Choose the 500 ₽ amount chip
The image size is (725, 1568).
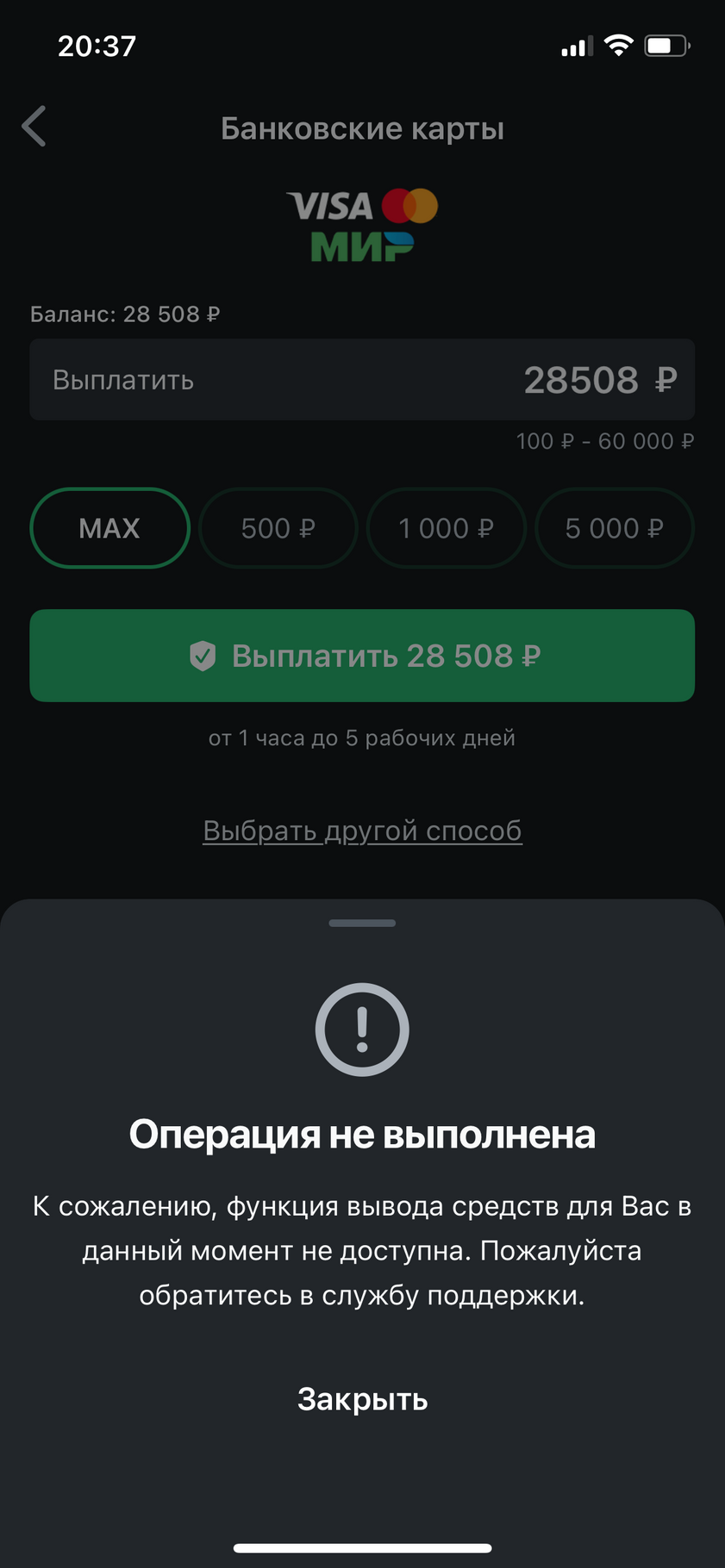[x=278, y=528]
